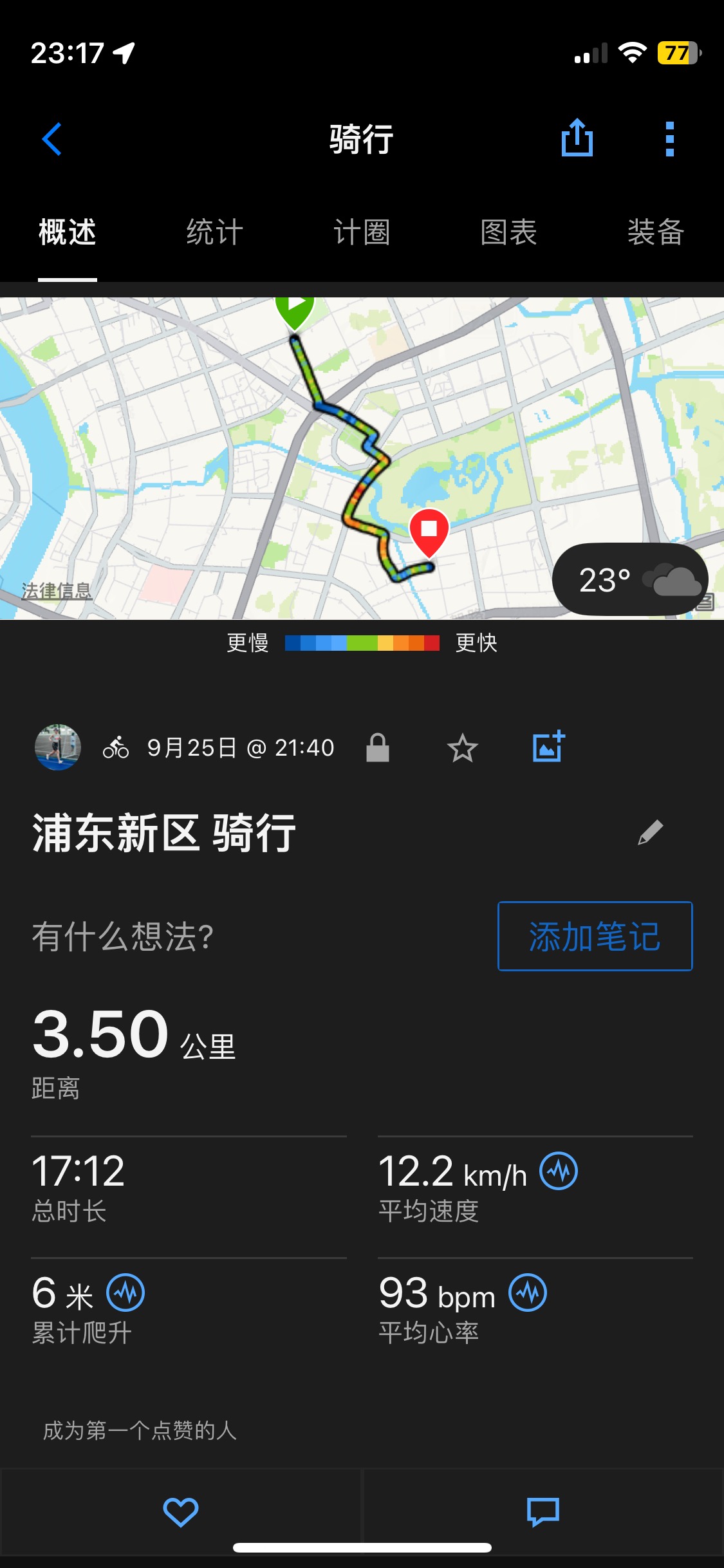Tap the 添加笔记 button
The height and width of the screenshot is (1568, 724).
[594, 937]
